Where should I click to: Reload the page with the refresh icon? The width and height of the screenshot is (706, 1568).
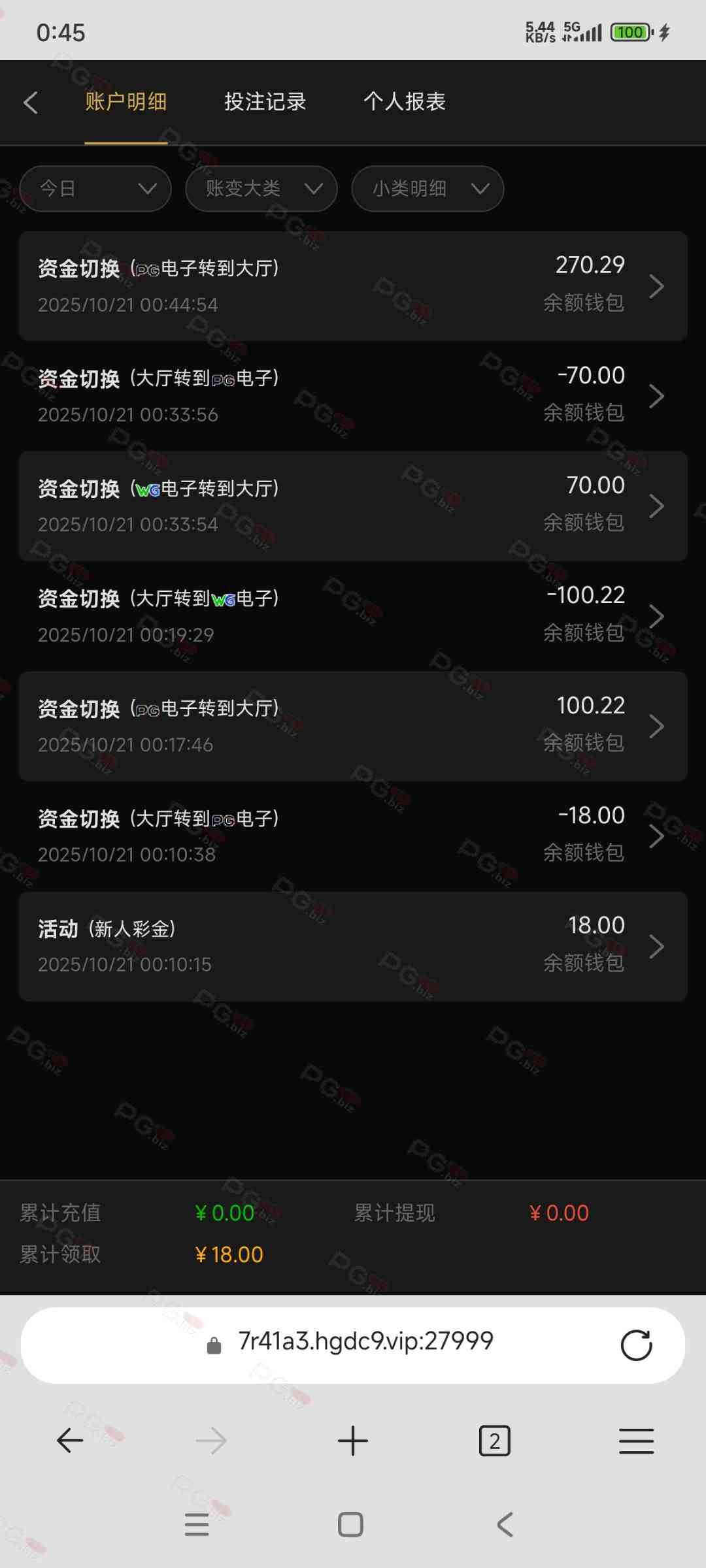pyautogui.click(x=636, y=1345)
